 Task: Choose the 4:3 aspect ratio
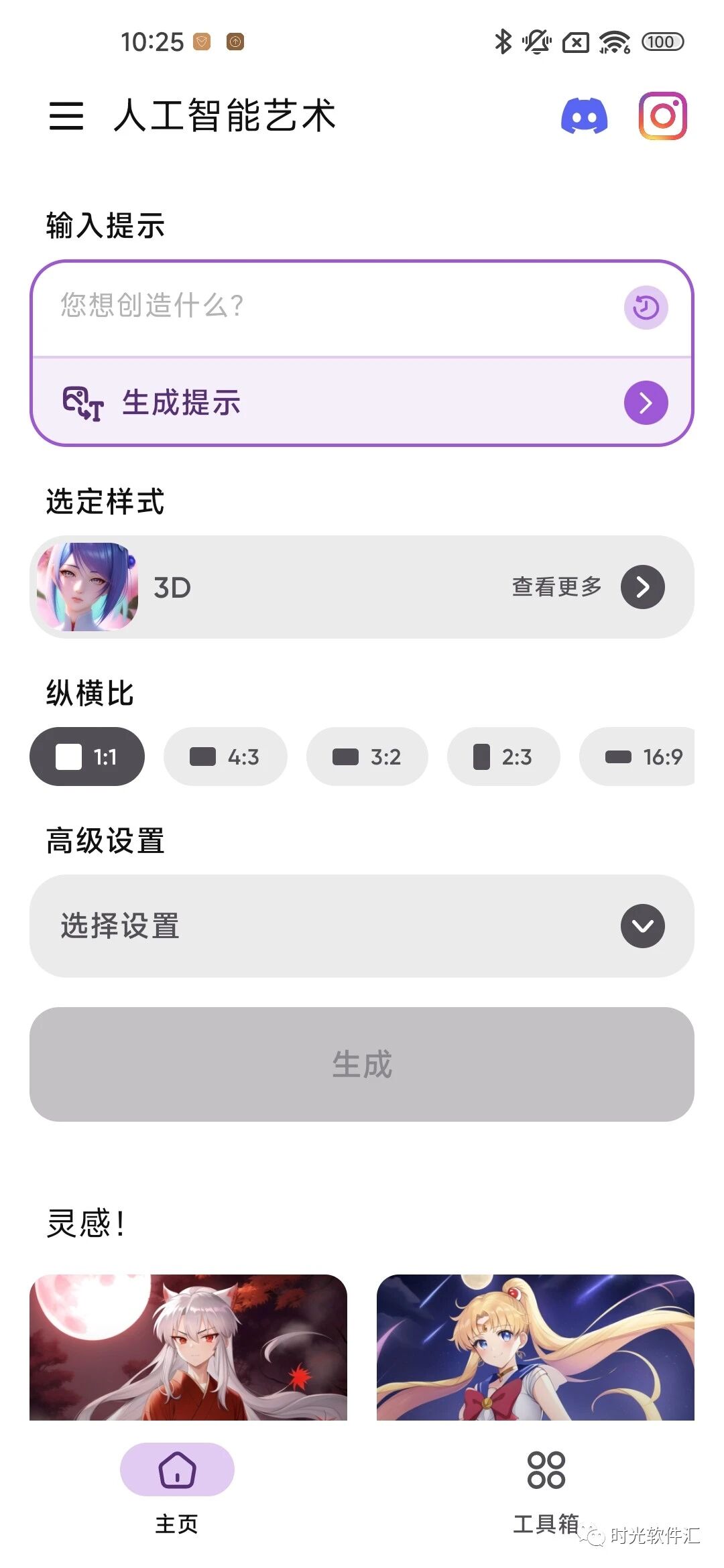point(225,757)
